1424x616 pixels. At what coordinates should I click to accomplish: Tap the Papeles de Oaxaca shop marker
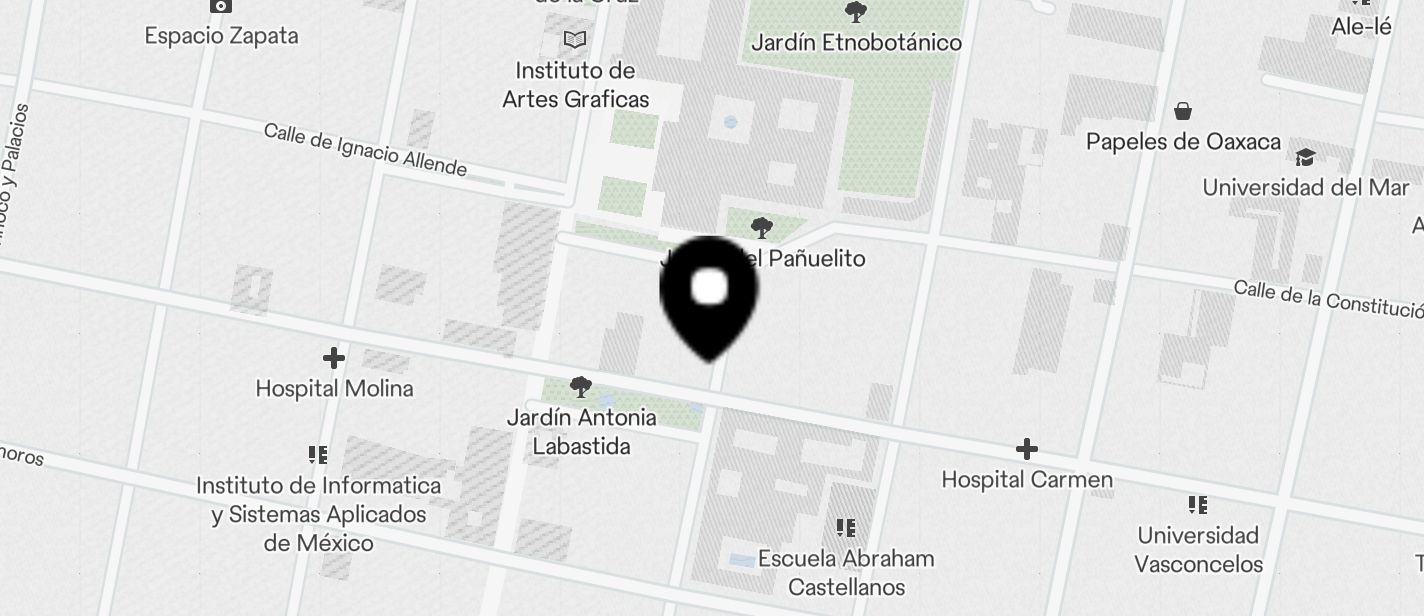tap(1183, 111)
